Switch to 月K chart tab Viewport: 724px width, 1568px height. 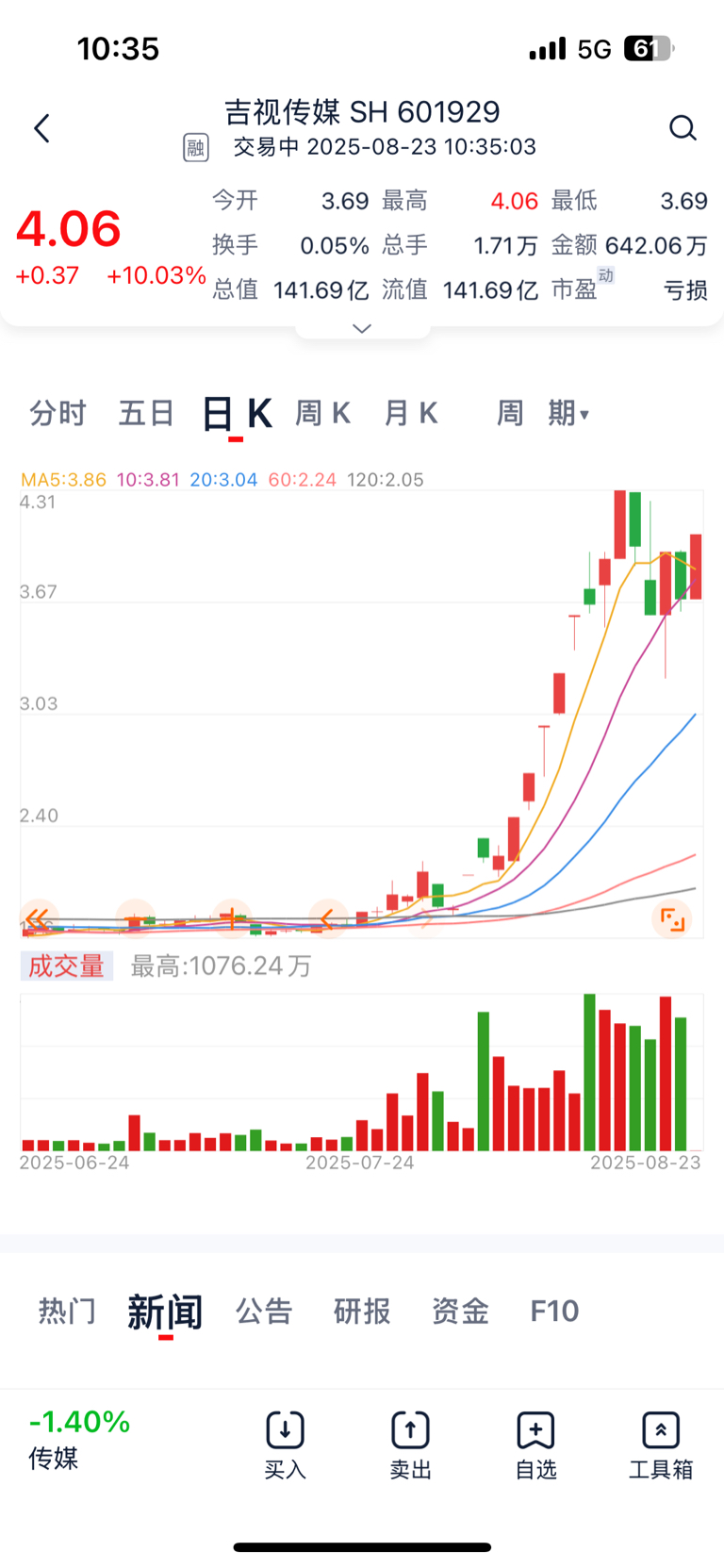click(x=411, y=413)
